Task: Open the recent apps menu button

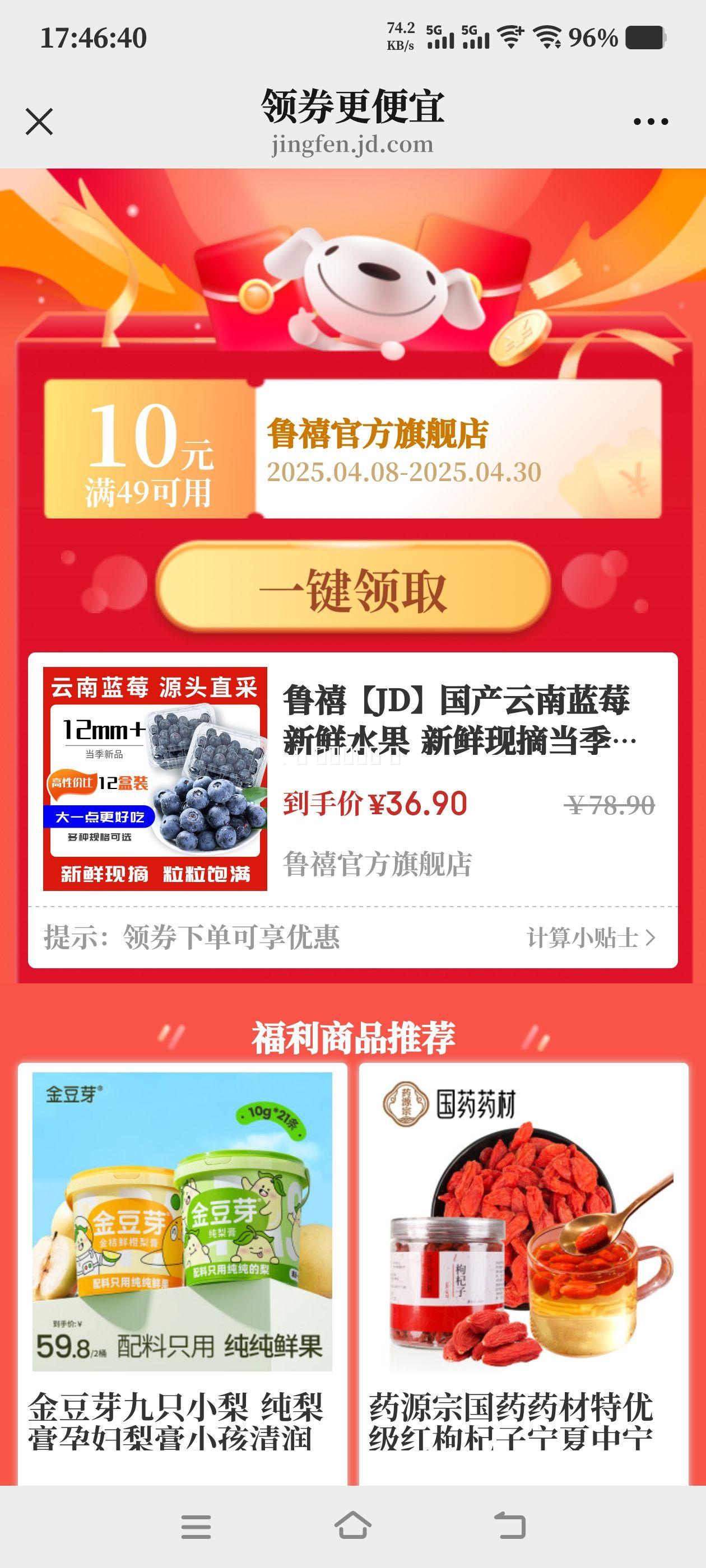Action: [x=196, y=1527]
